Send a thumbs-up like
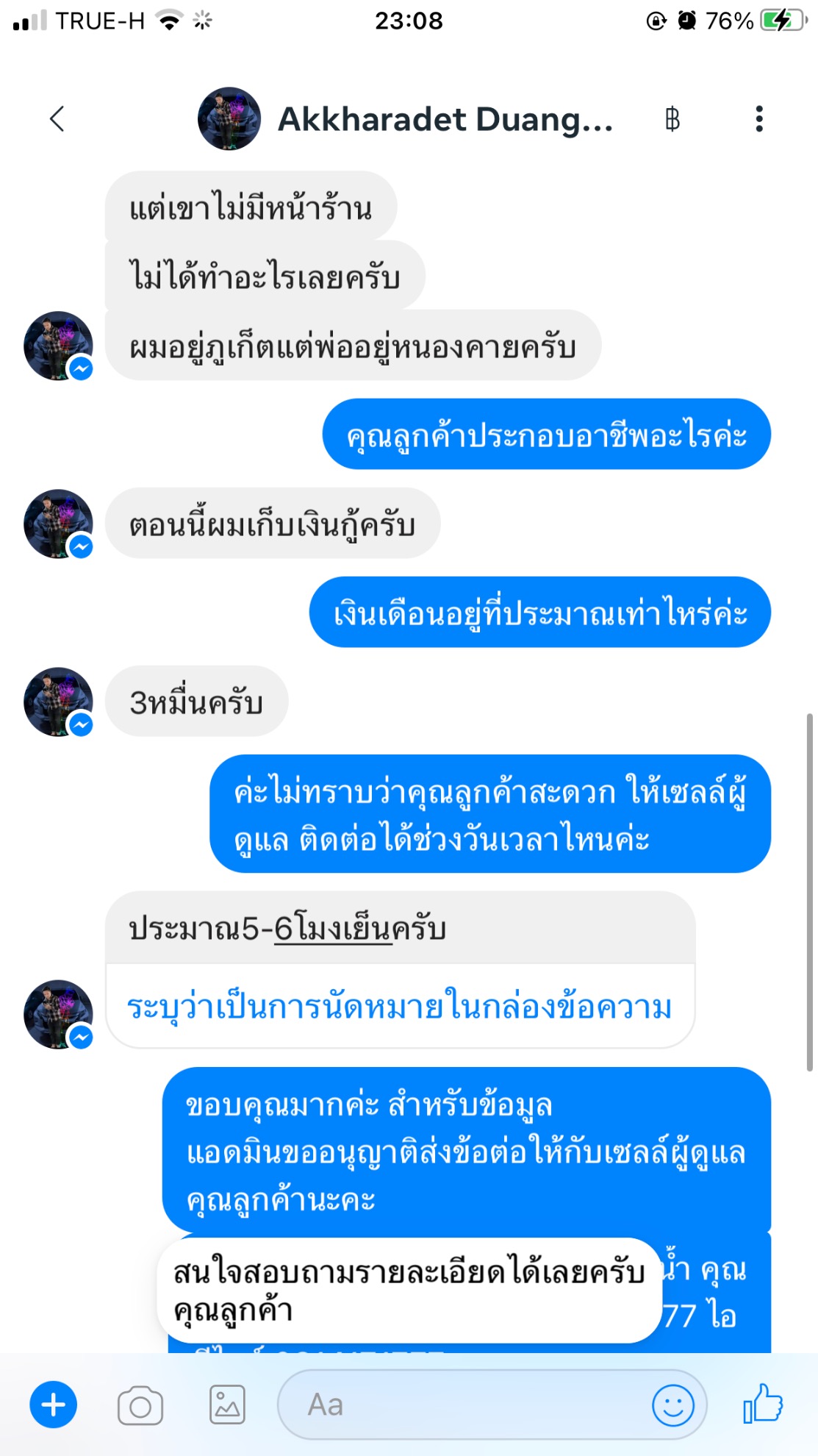 (x=763, y=1404)
